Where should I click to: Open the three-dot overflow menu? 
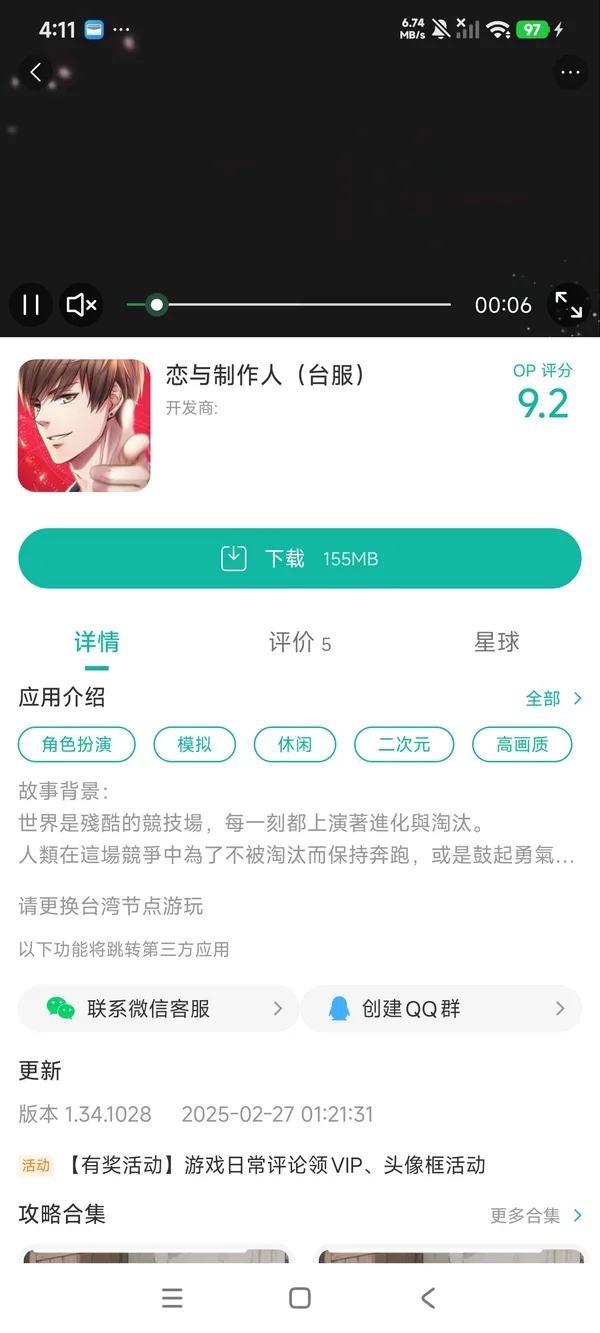[x=570, y=72]
